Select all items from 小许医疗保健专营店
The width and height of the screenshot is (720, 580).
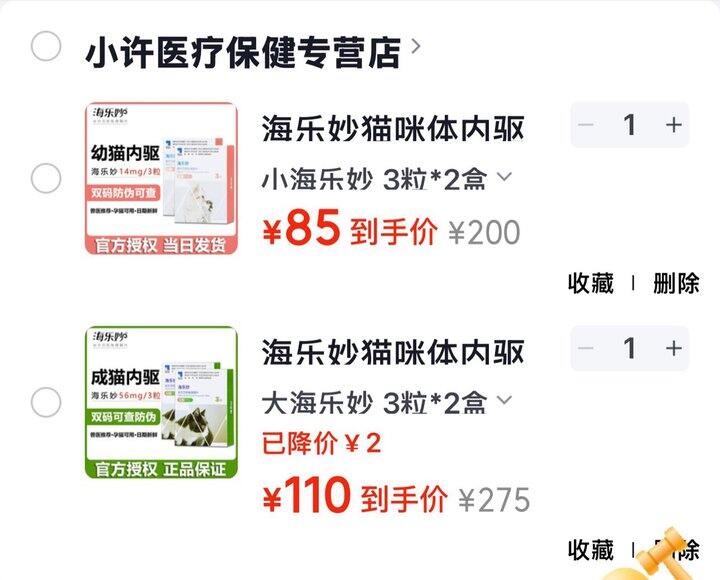(x=46, y=46)
